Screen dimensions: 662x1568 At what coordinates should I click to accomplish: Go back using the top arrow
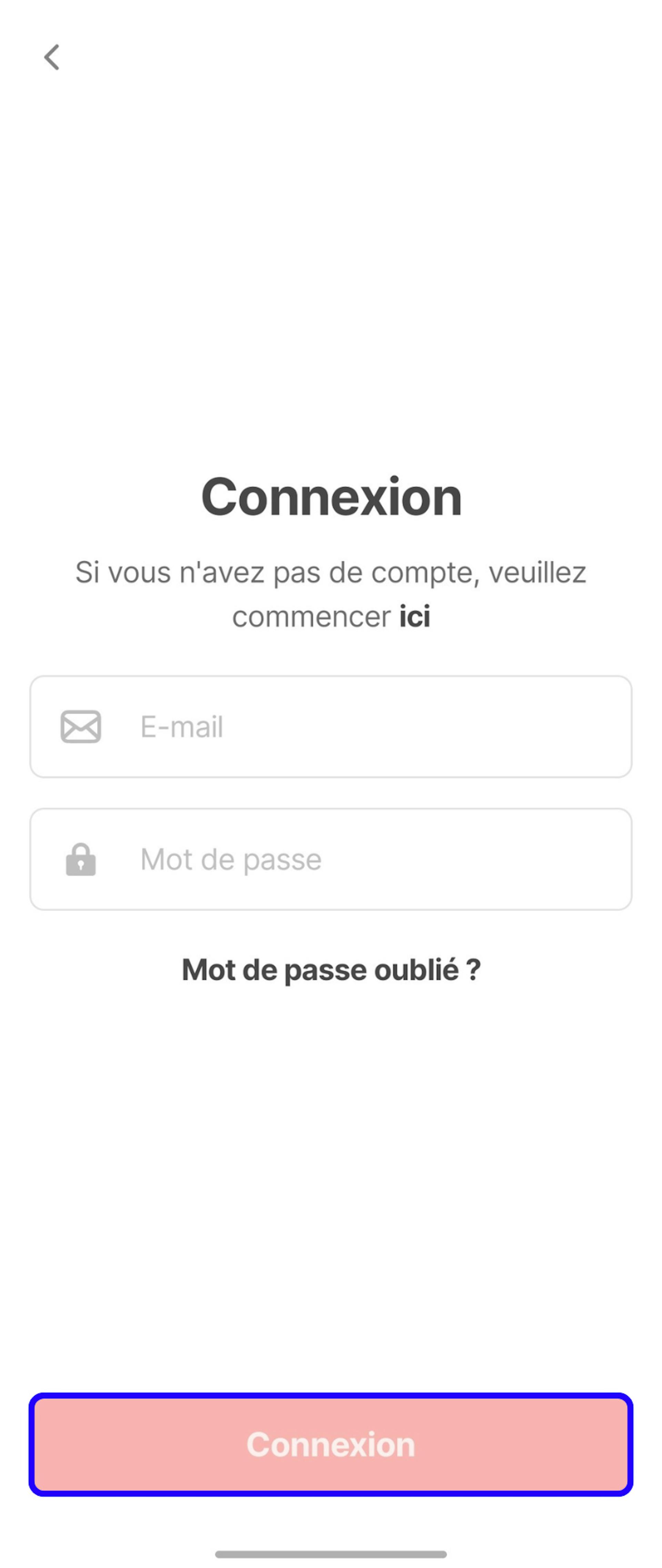pos(52,57)
